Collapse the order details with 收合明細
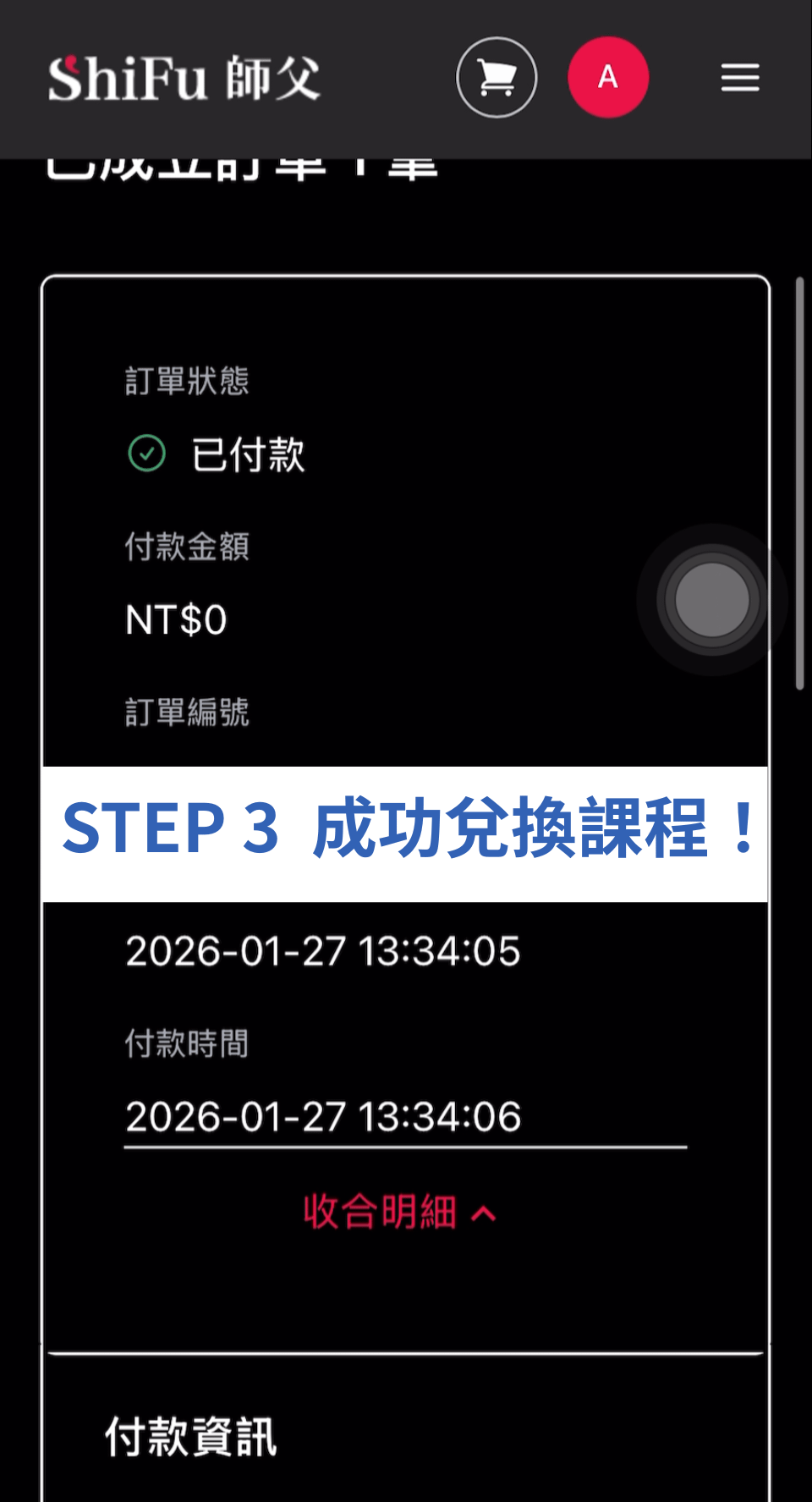The width and height of the screenshot is (812, 1502). coord(399,1212)
